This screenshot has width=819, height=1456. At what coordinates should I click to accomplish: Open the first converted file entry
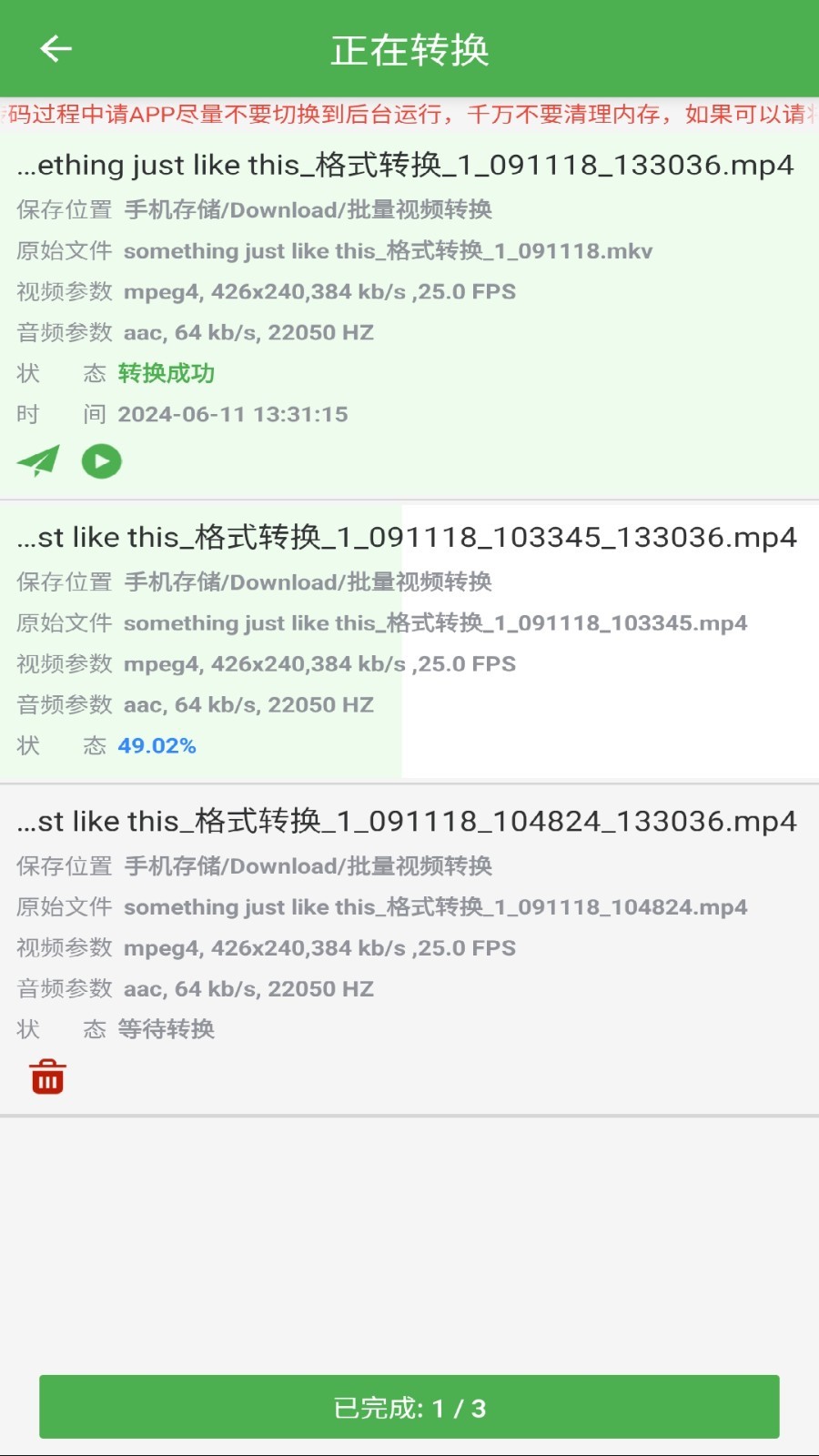(407, 165)
